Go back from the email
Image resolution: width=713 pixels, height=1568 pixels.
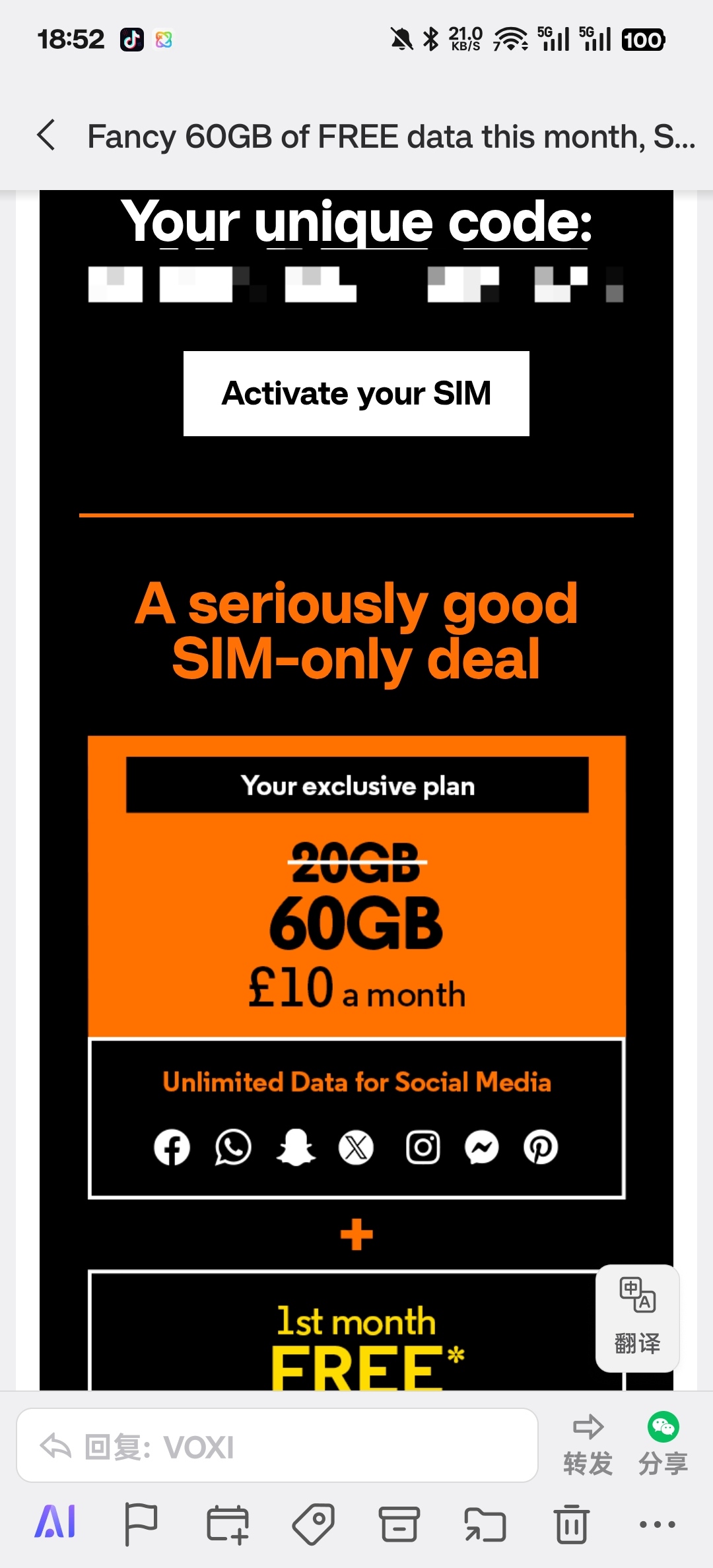46,136
